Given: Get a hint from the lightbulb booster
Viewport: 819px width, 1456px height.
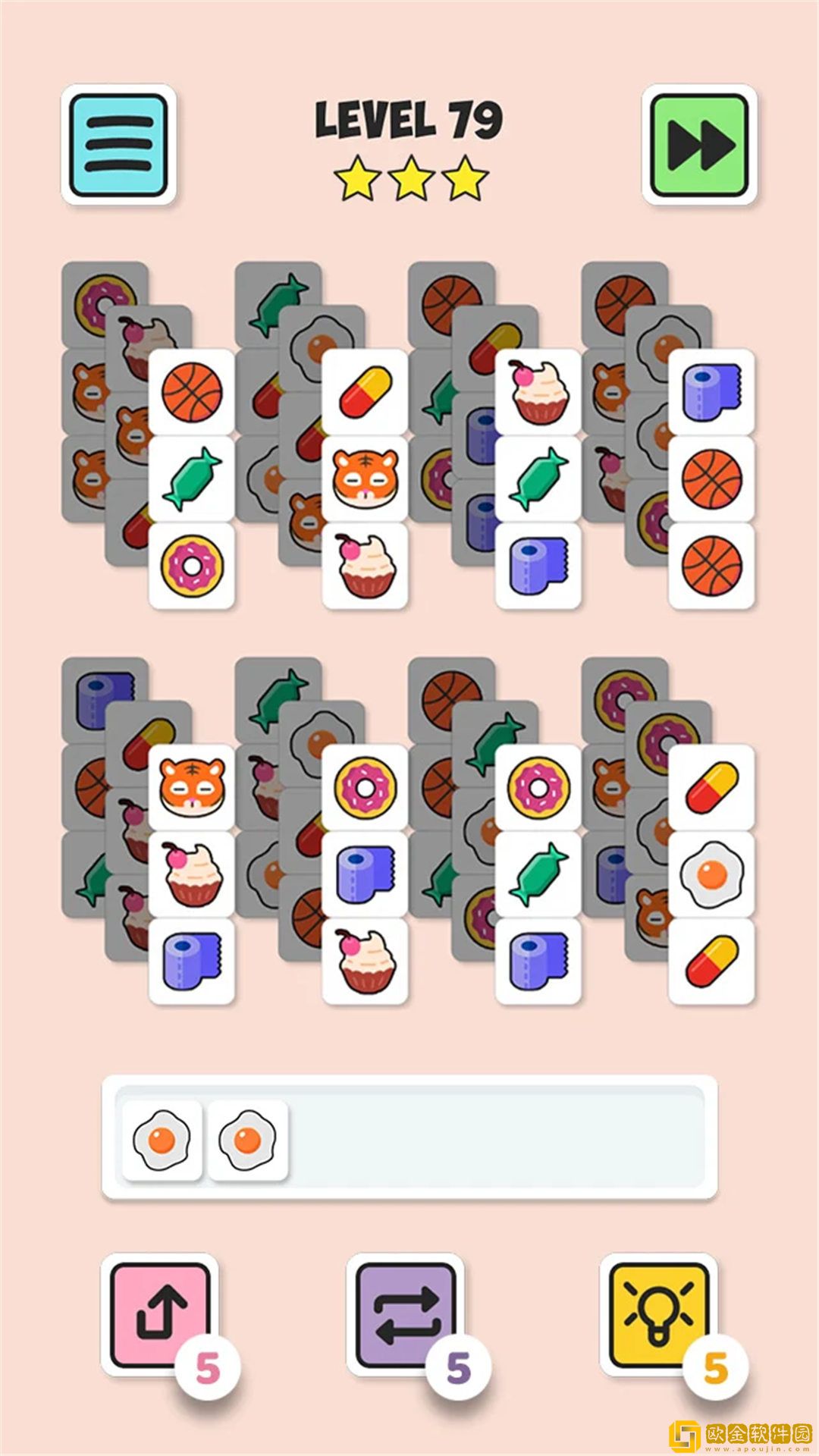Looking at the screenshot, I should [x=658, y=1313].
